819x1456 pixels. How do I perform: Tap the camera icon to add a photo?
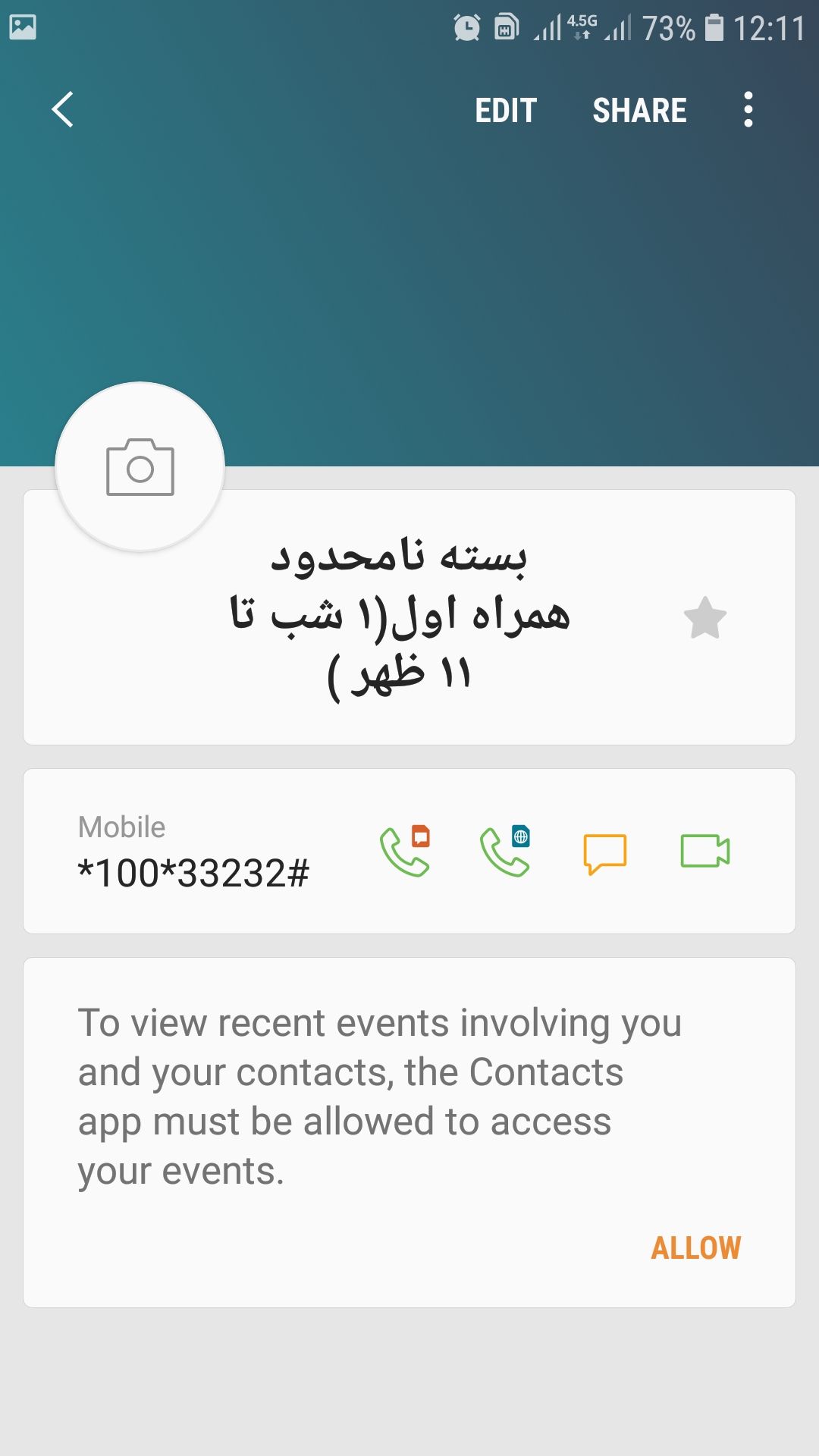tap(140, 467)
